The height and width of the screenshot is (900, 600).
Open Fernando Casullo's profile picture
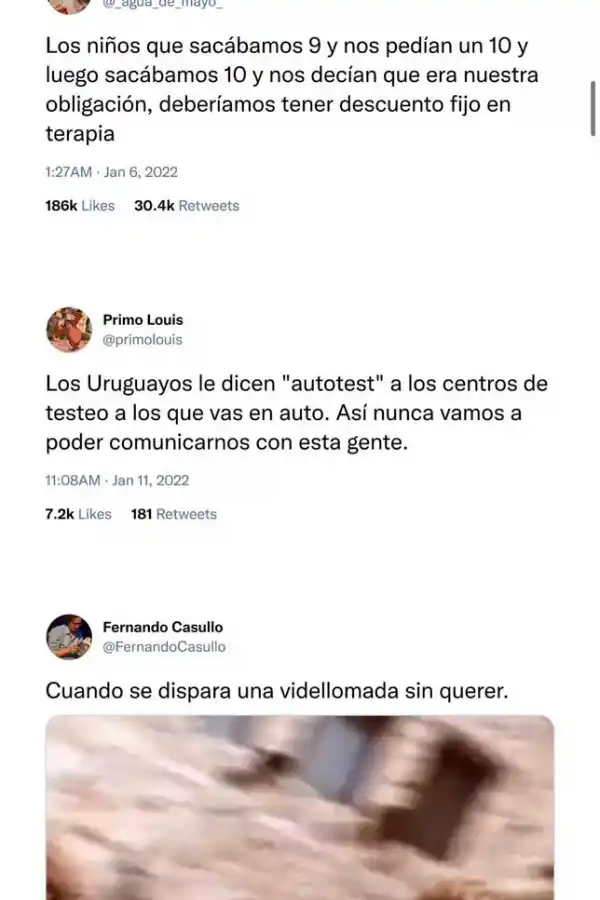(x=69, y=637)
